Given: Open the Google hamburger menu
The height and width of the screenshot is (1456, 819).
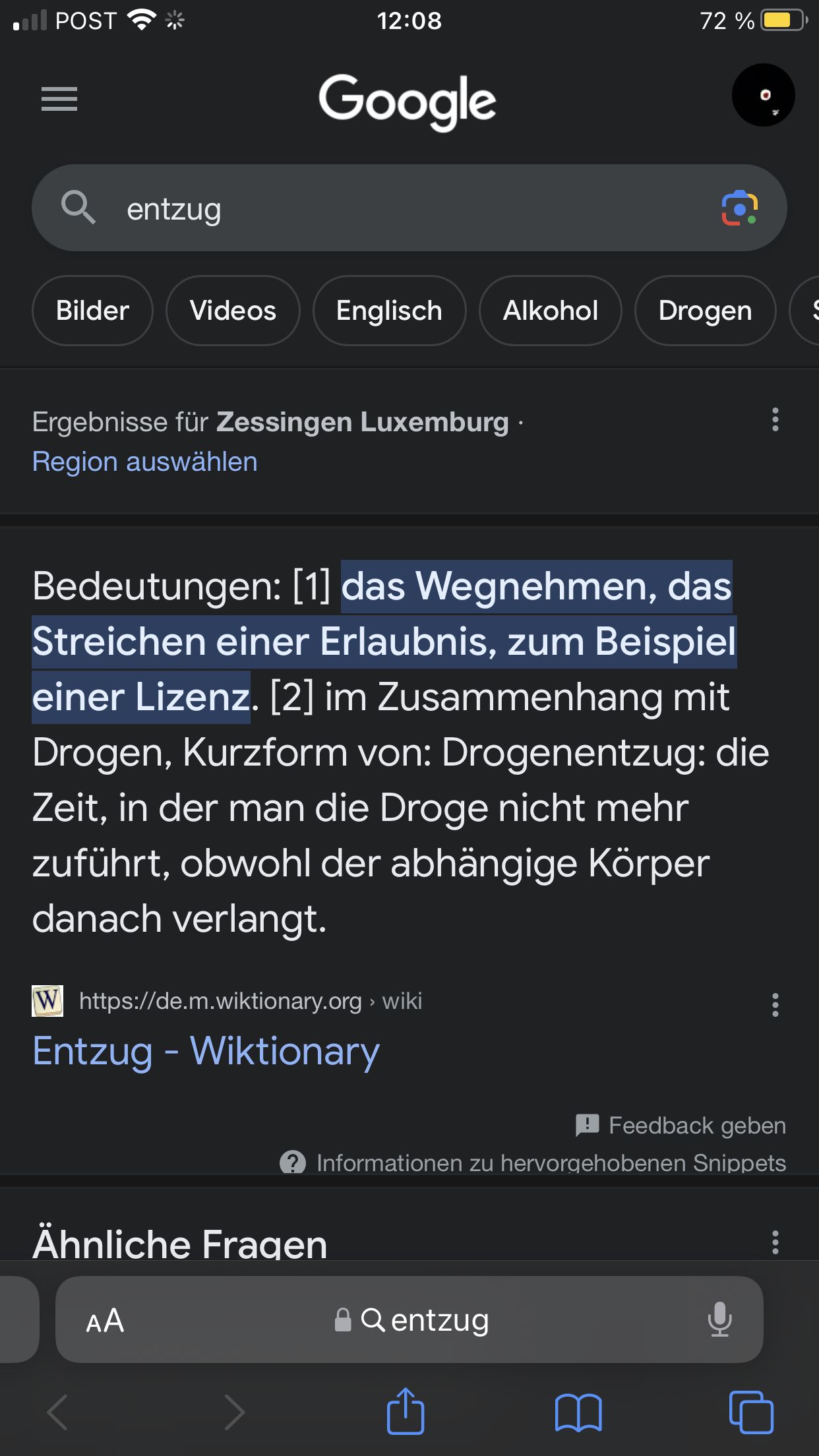Looking at the screenshot, I should (x=59, y=99).
